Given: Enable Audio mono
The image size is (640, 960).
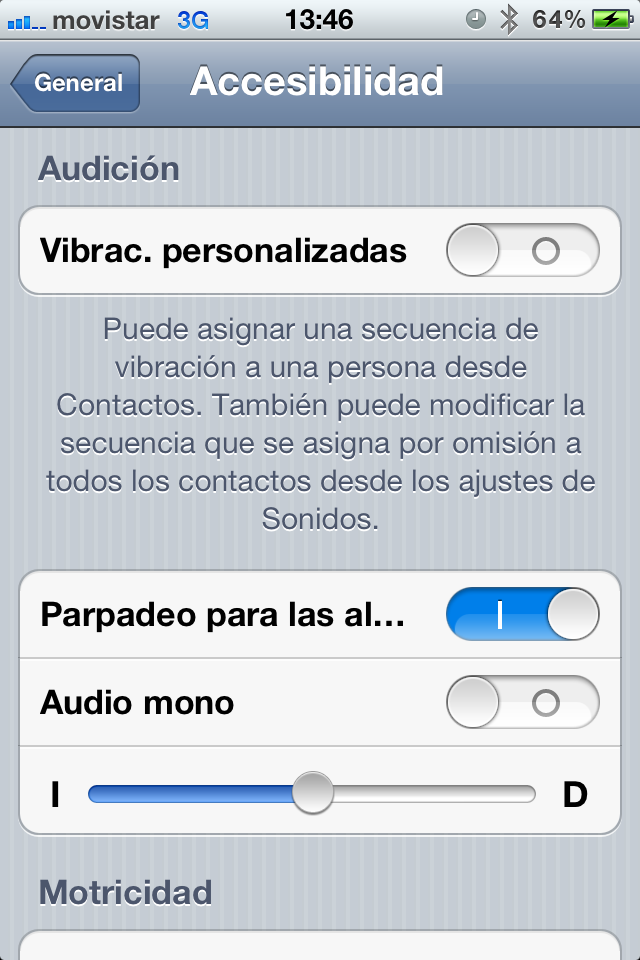Looking at the screenshot, I should [522, 703].
